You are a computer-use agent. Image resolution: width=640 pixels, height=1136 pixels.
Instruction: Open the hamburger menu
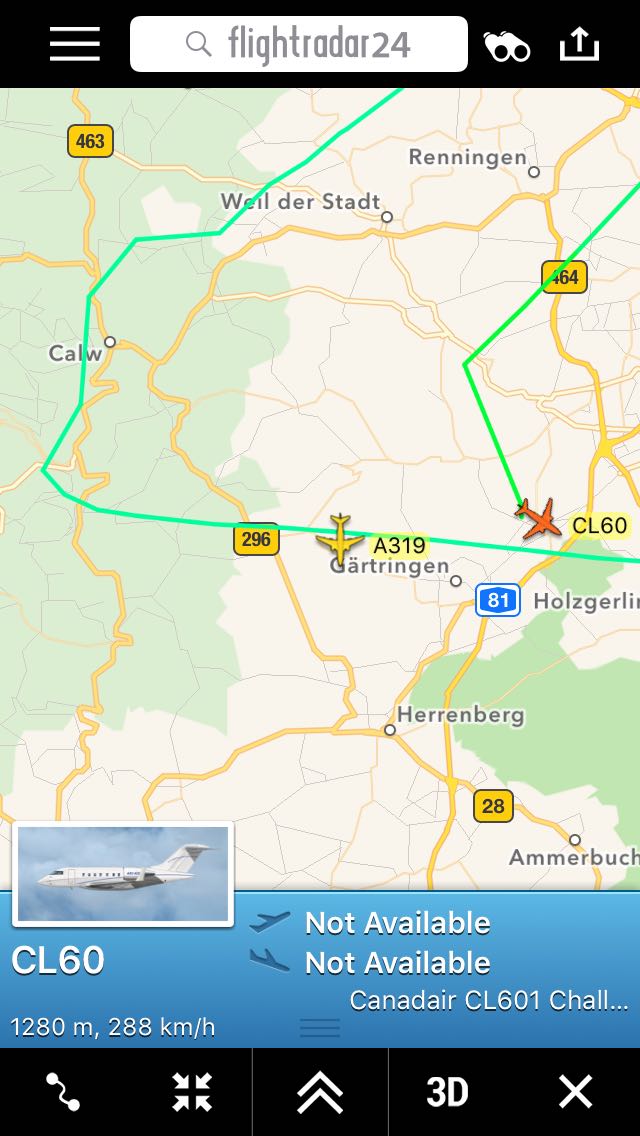coord(75,44)
